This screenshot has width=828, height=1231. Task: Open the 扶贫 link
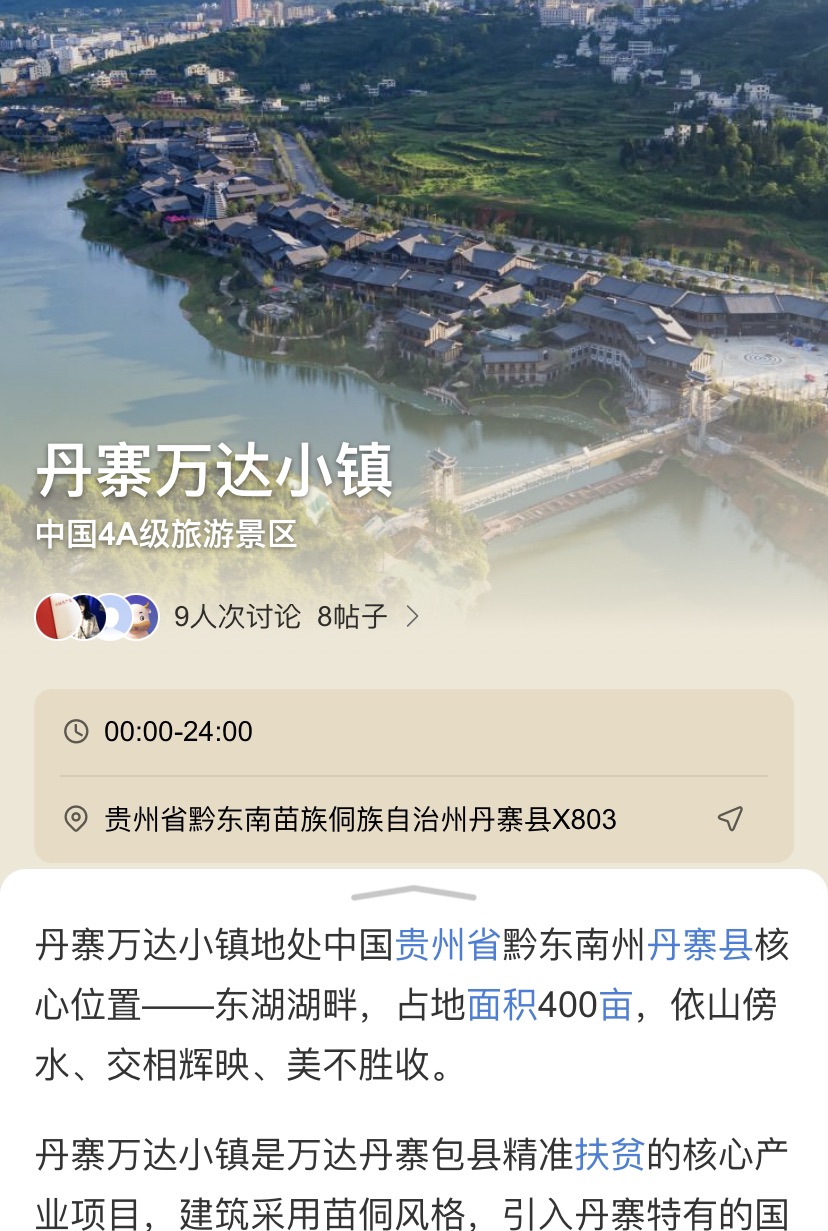click(x=610, y=1154)
